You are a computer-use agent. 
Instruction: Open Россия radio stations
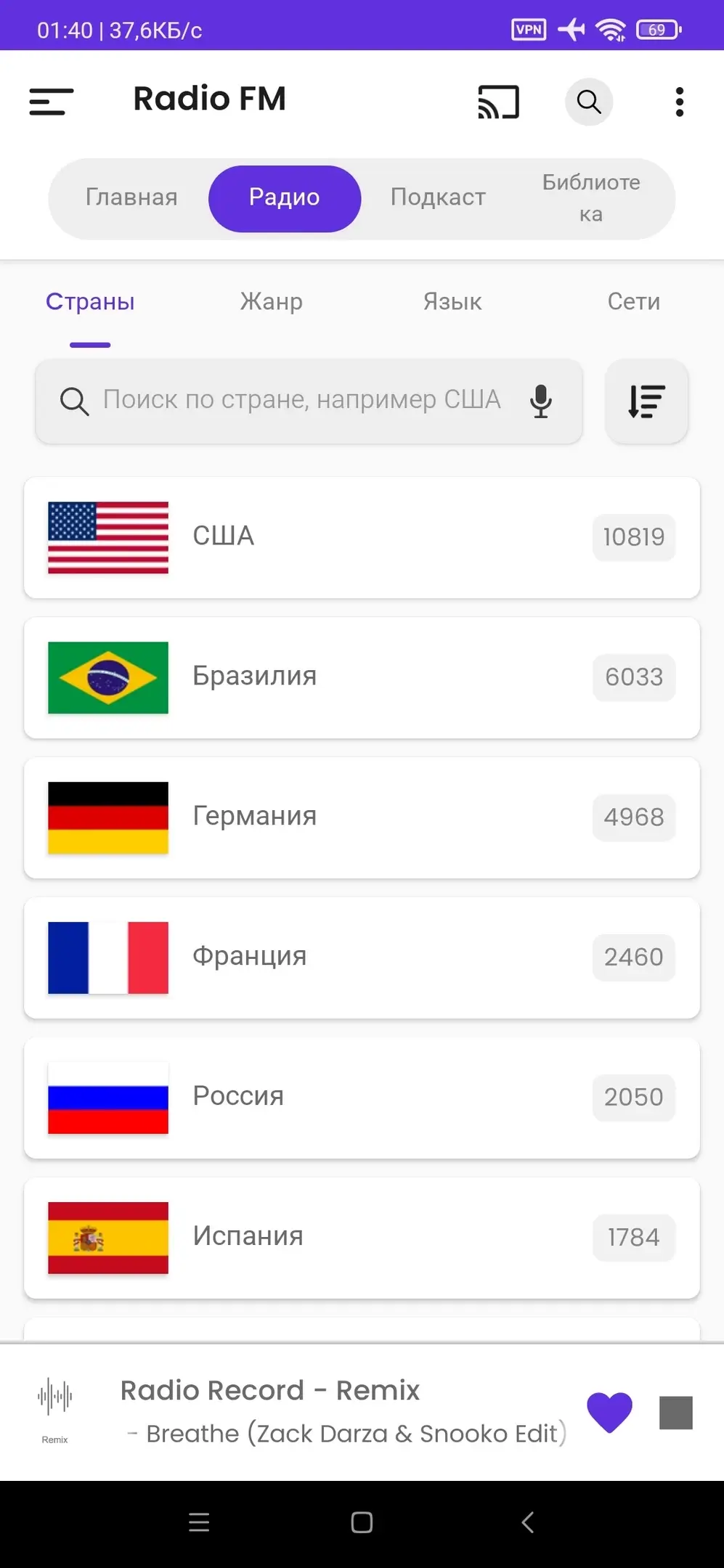[x=362, y=1098]
